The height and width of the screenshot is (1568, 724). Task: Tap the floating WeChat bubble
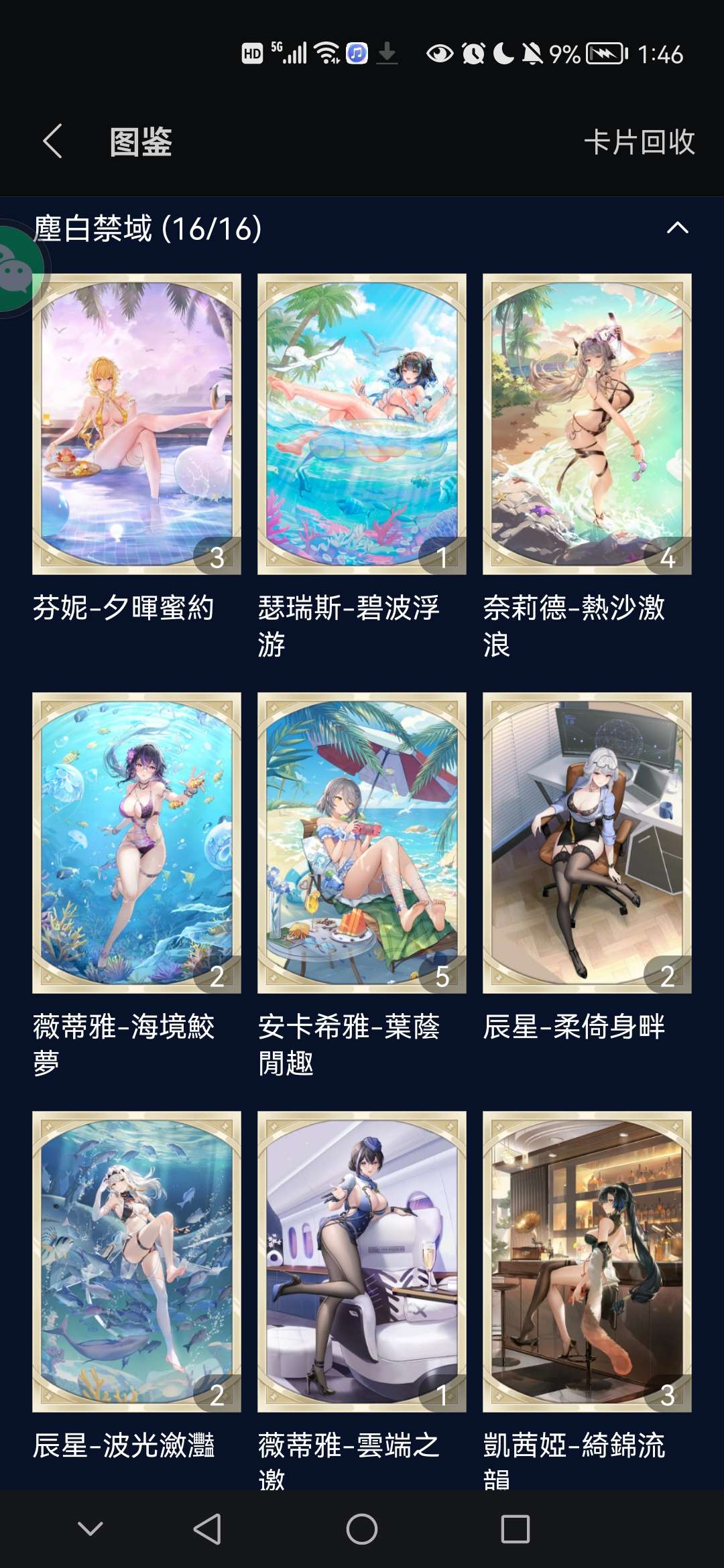coord(17,269)
